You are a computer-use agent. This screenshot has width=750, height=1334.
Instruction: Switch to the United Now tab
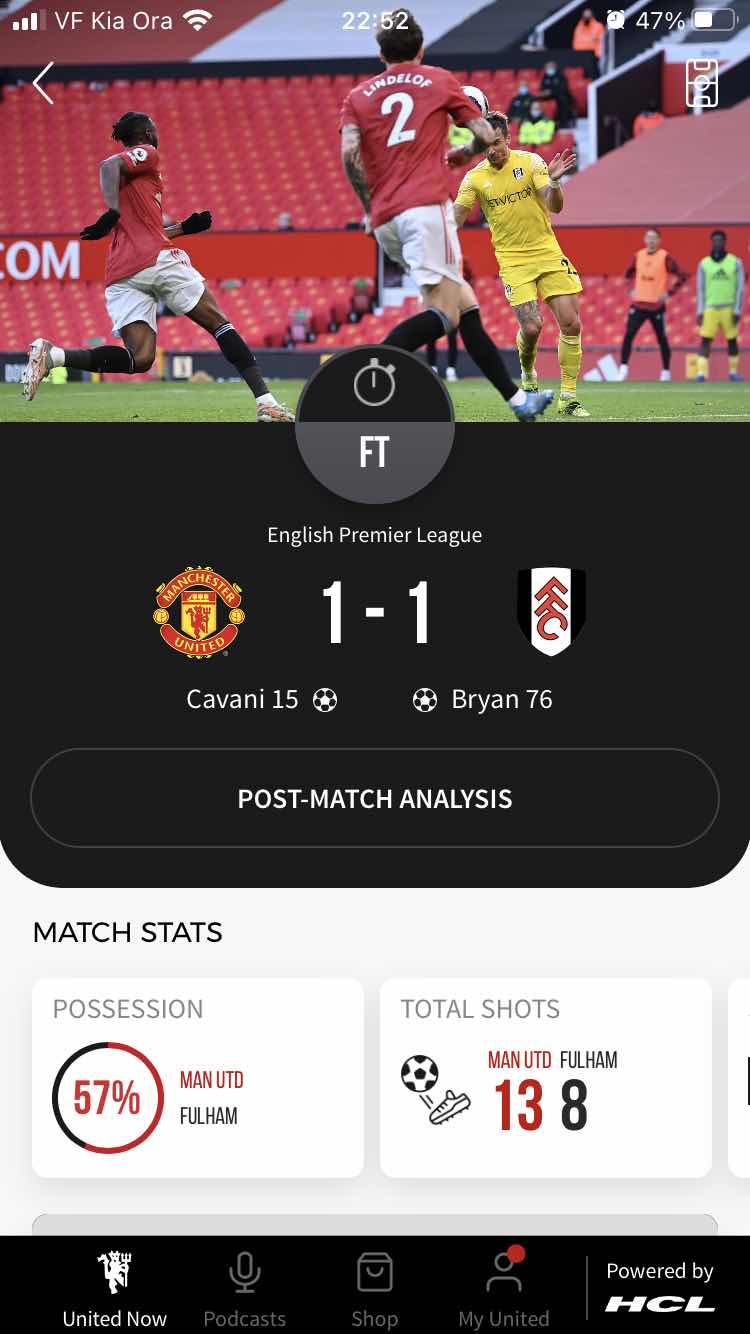[115, 1288]
